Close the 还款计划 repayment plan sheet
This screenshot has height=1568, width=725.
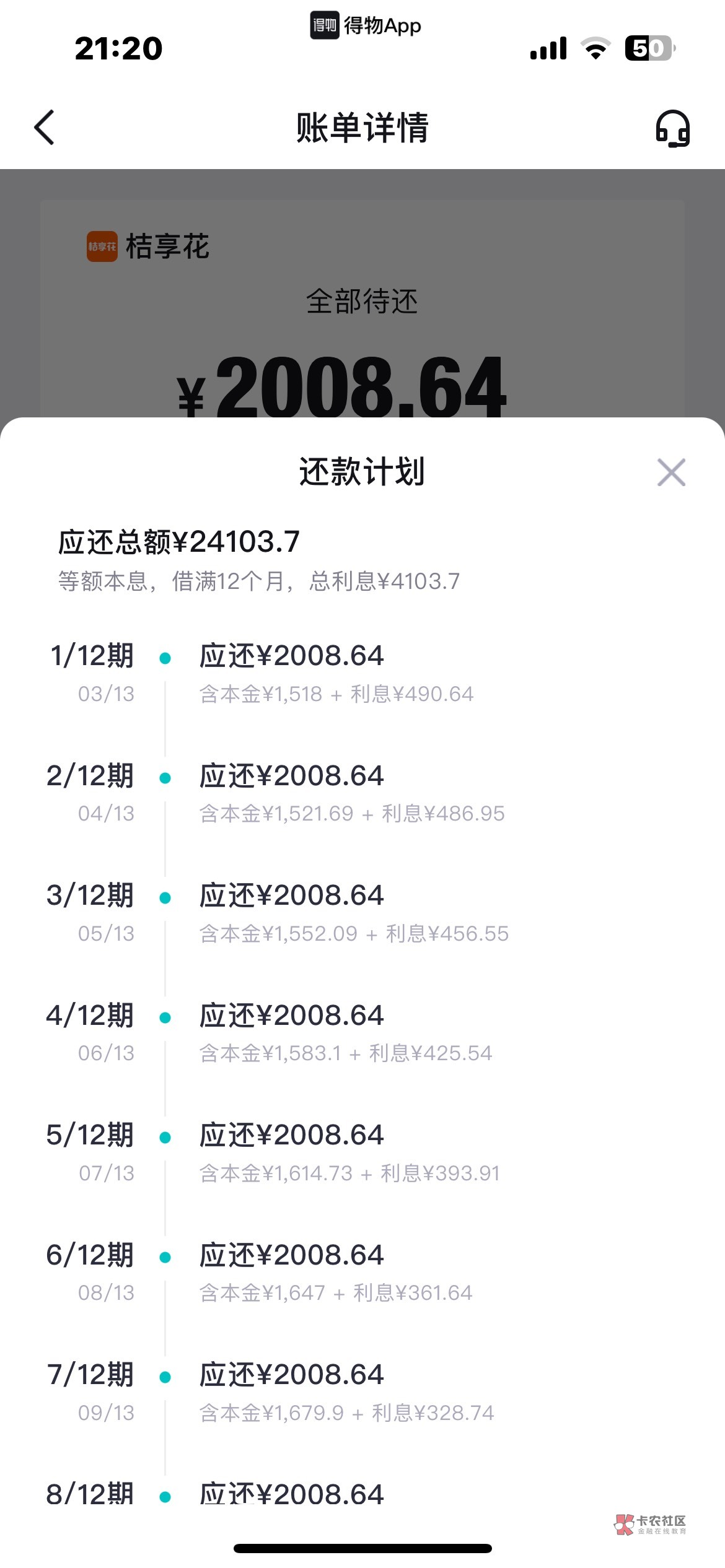(671, 473)
